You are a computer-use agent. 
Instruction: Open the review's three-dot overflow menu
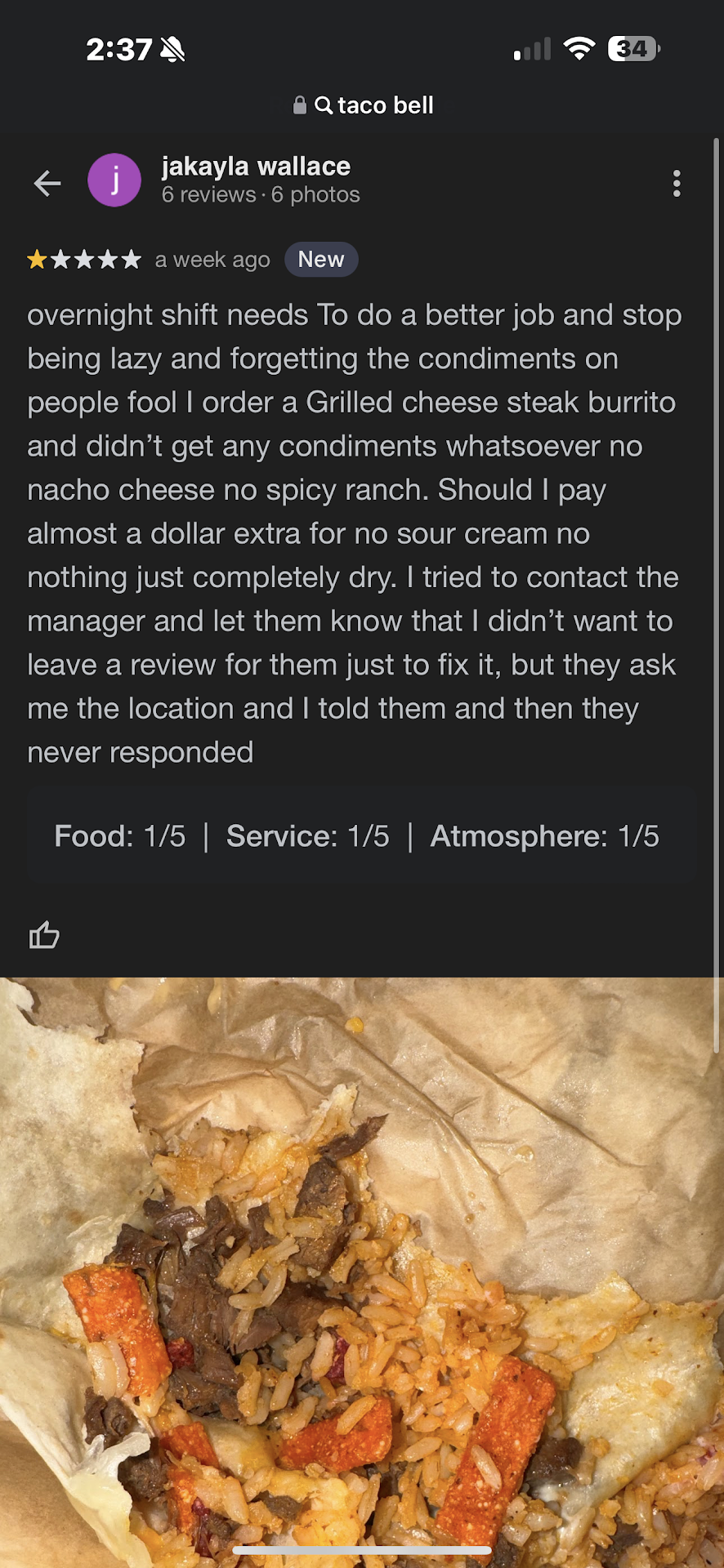(677, 184)
